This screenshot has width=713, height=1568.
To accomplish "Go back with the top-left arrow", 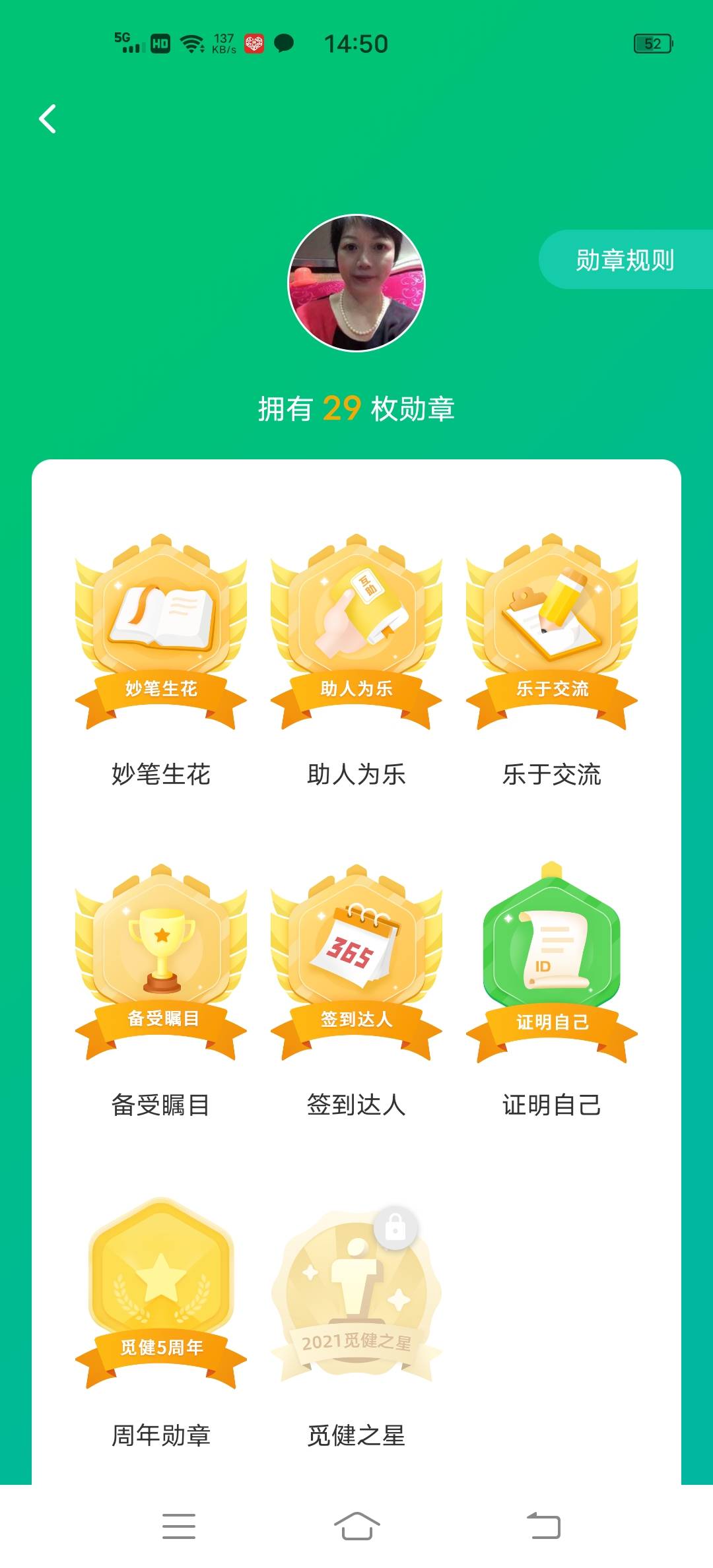I will (47, 119).
